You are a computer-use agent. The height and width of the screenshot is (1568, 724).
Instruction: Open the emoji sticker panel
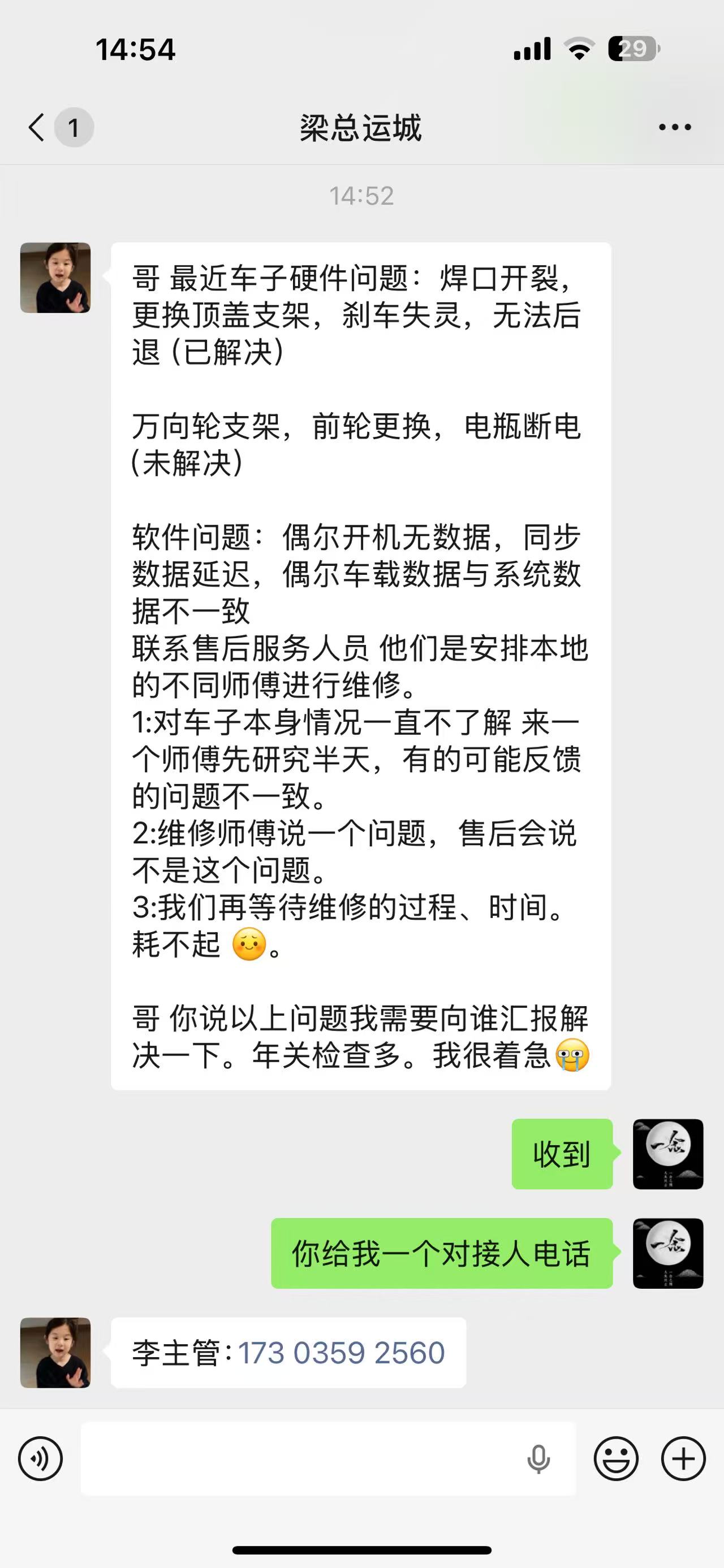click(616, 1458)
